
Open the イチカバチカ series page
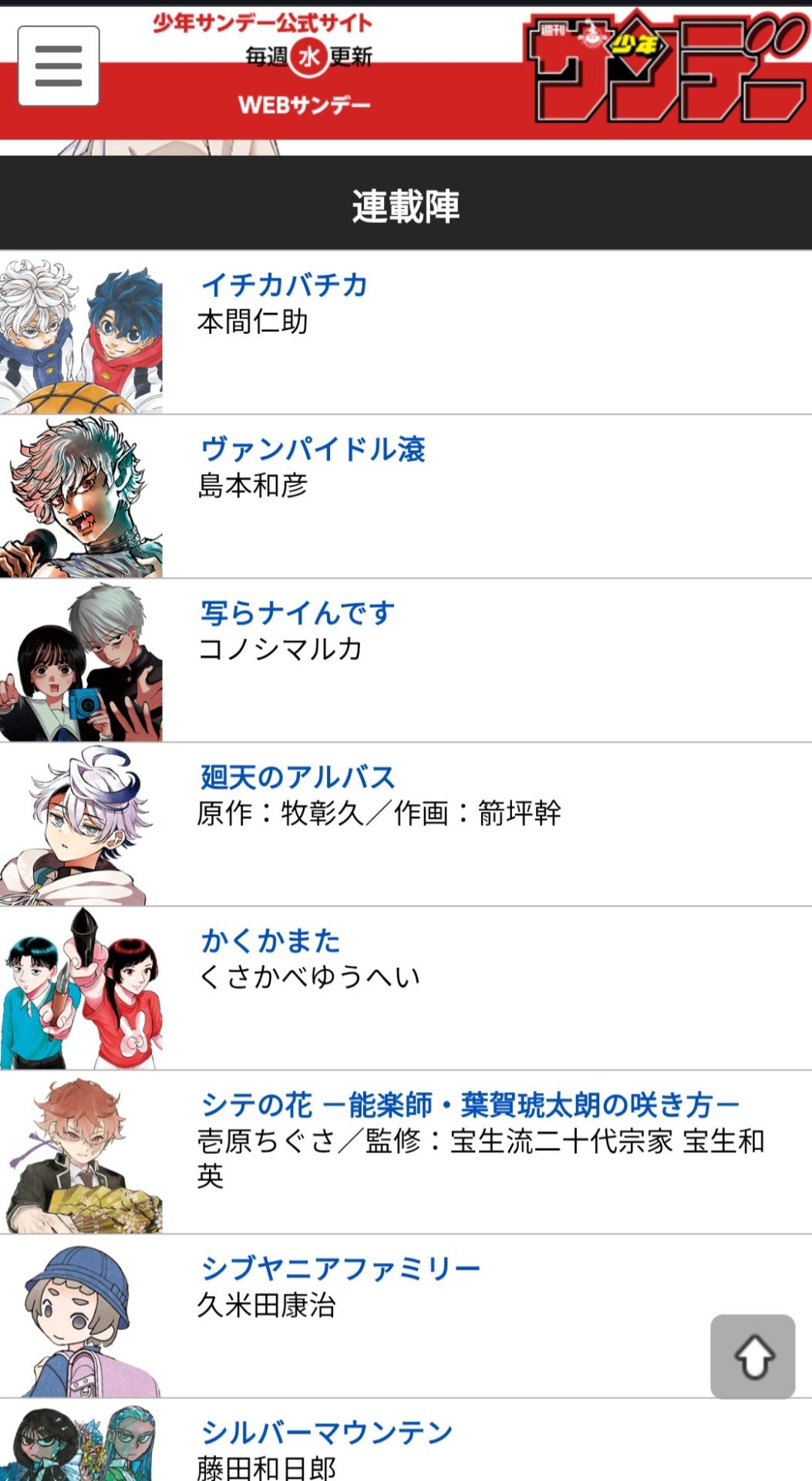pos(284,285)
